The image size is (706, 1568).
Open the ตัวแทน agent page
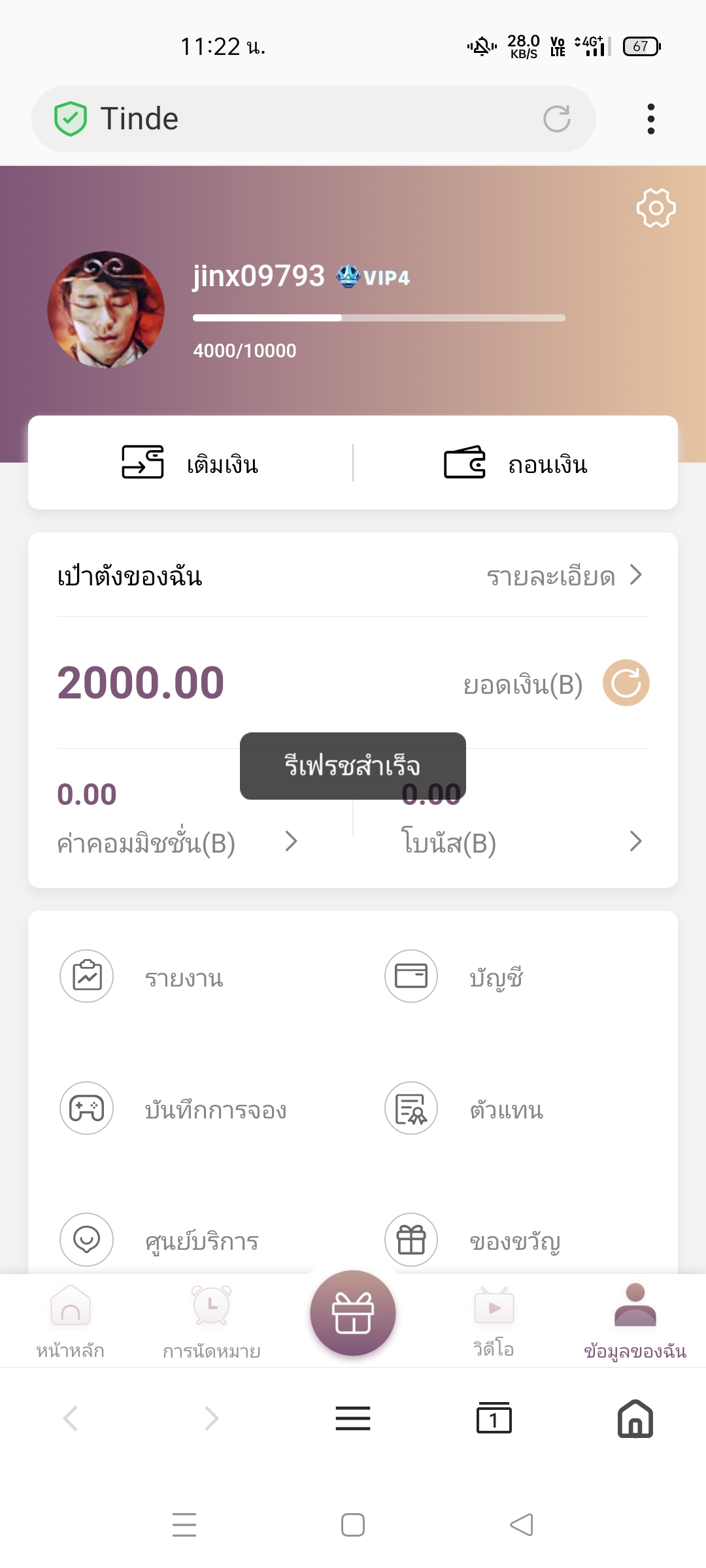click(465, 1109)
